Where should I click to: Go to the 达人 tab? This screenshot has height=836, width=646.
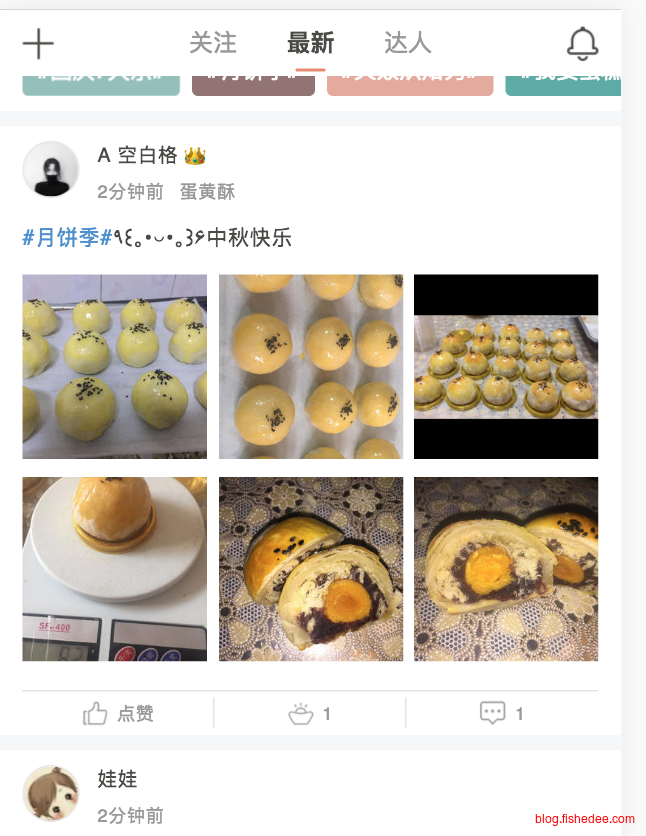tap(408, 43)
